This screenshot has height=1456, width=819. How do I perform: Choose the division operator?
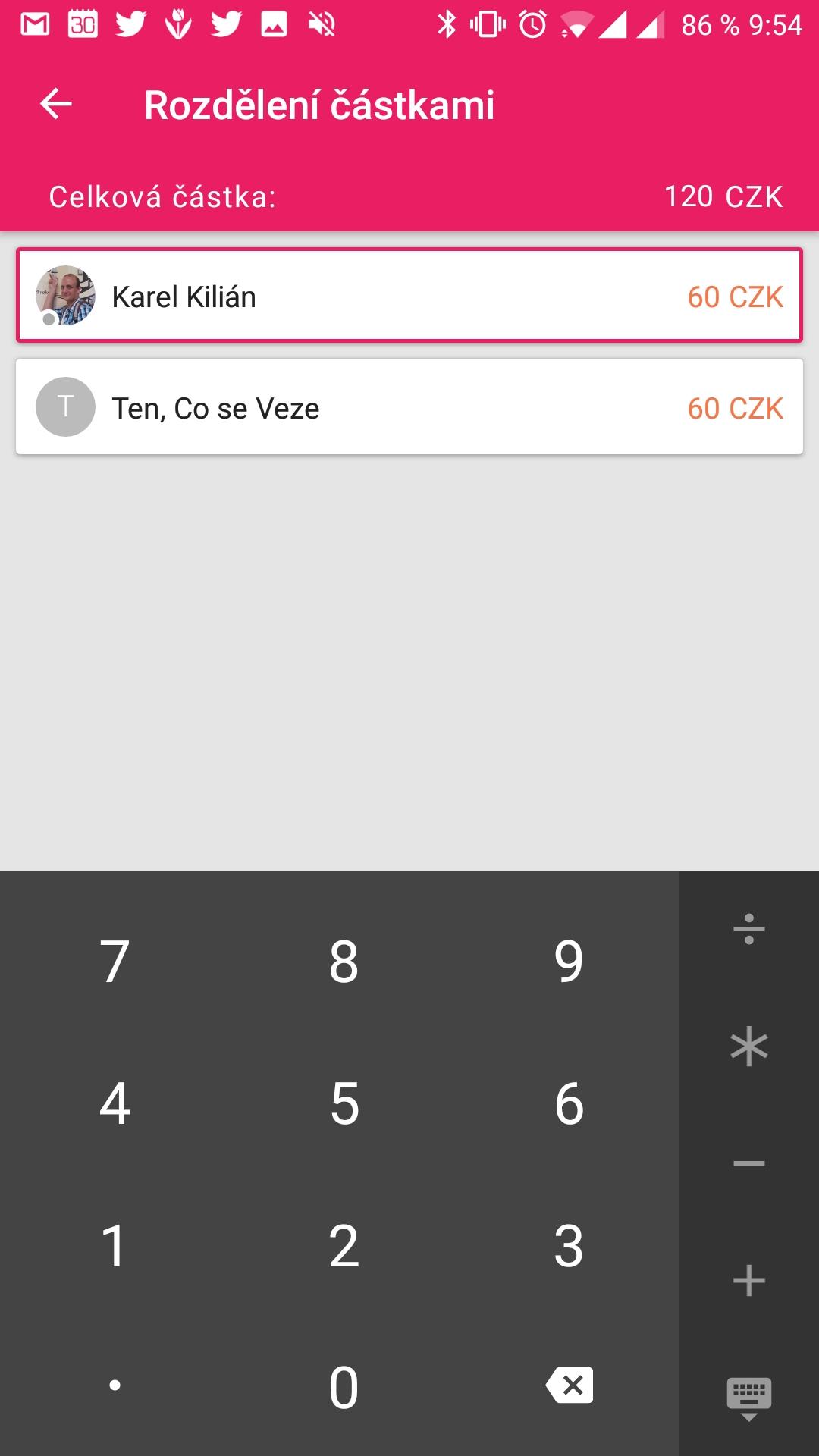click(748, 929)
